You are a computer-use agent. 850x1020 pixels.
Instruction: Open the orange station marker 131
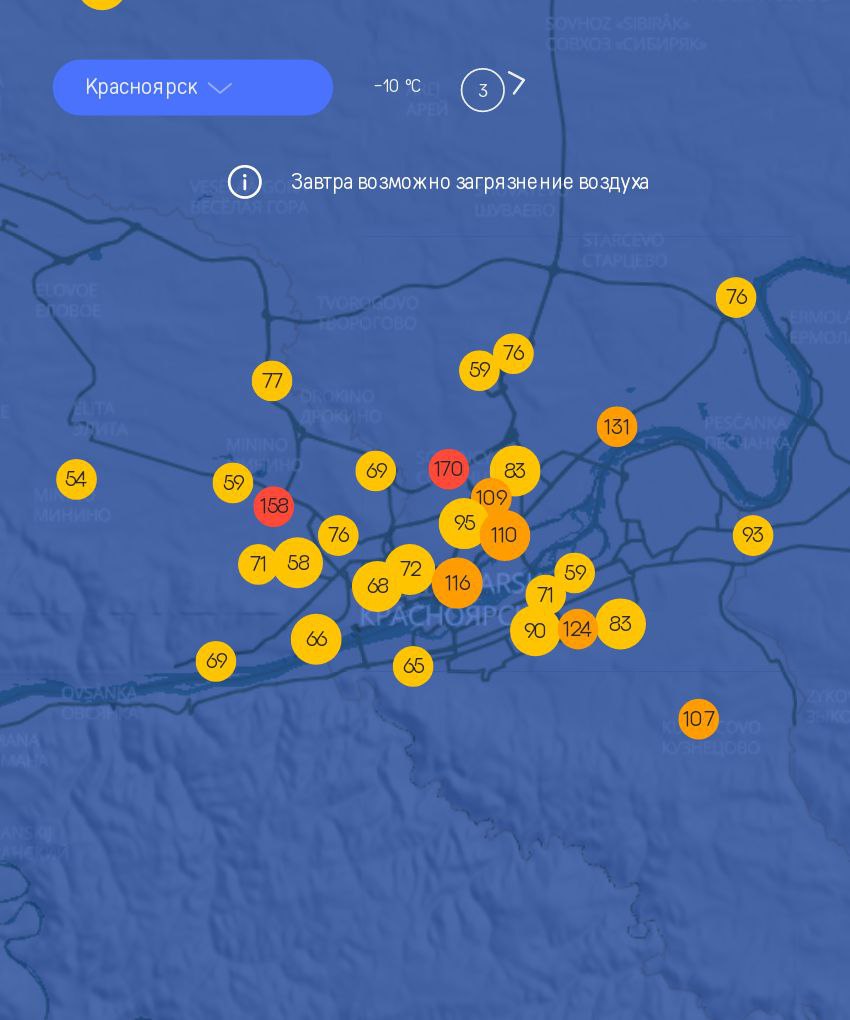click(617, 427)
